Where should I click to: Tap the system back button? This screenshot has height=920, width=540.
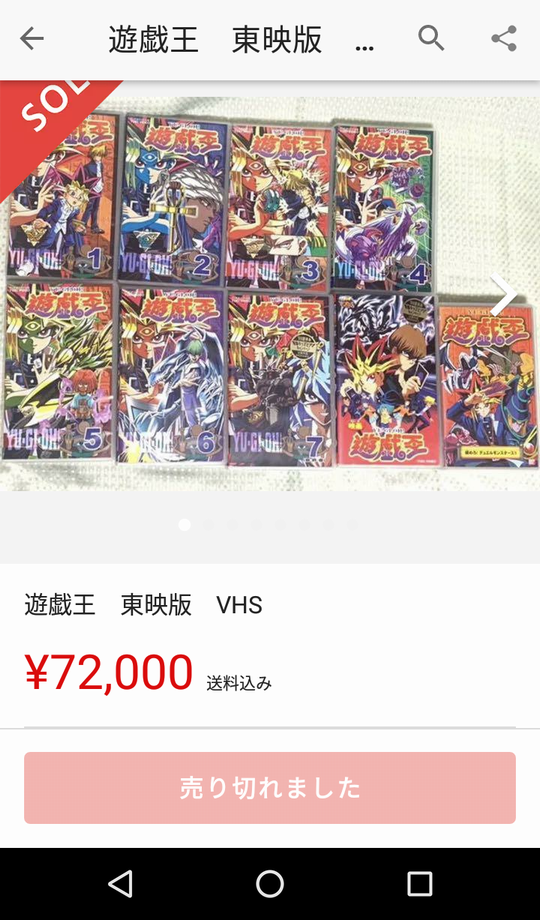(120, 884)
